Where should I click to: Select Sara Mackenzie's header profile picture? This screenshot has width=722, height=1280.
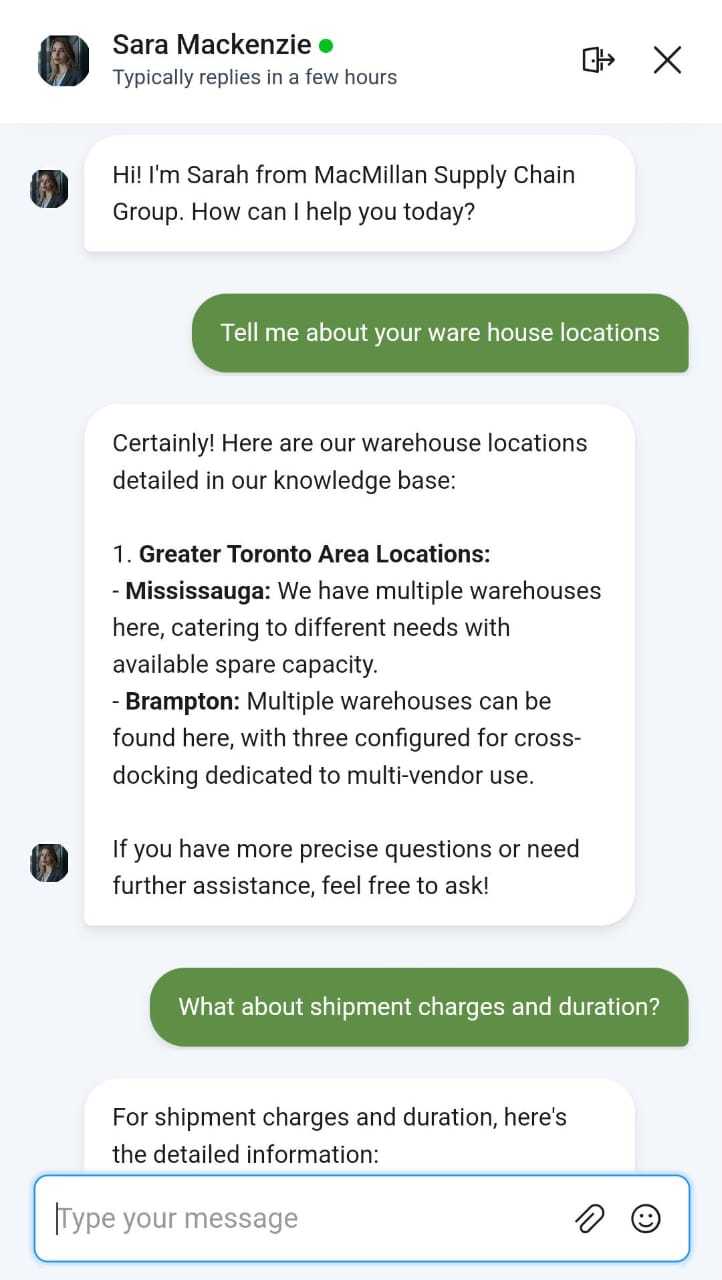(62, 60)
